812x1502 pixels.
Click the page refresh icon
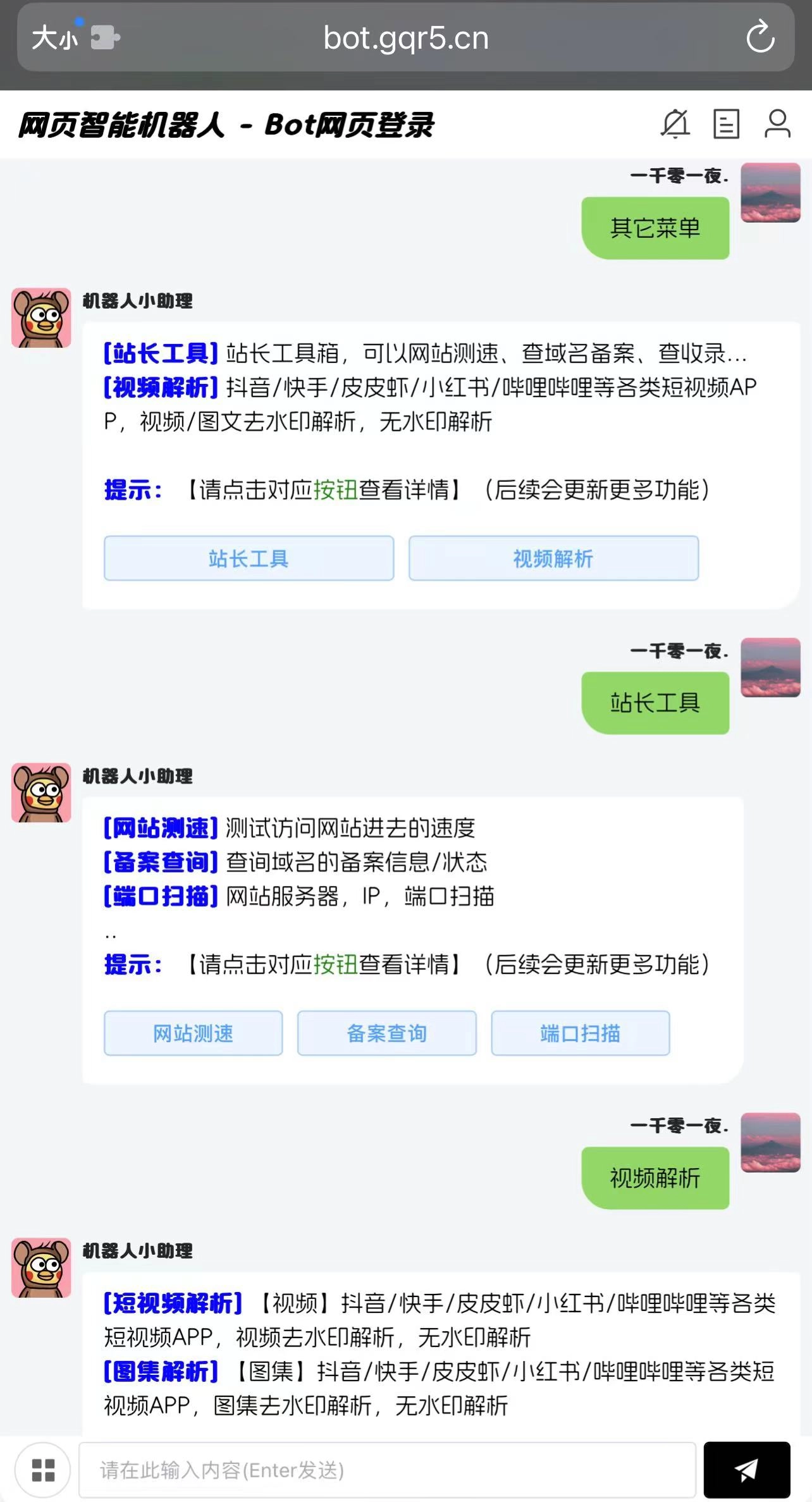pyautogui.click(x=761, y=37)
